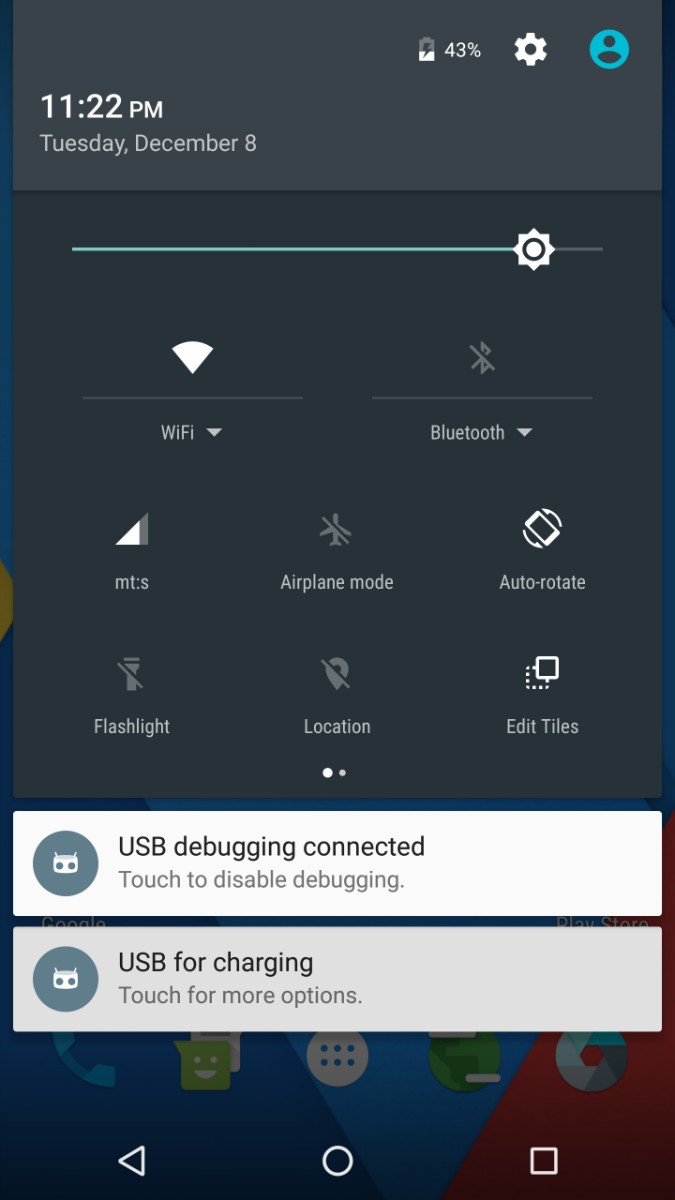
Task: Open settings via the gear icon
Action: (530, 49)
